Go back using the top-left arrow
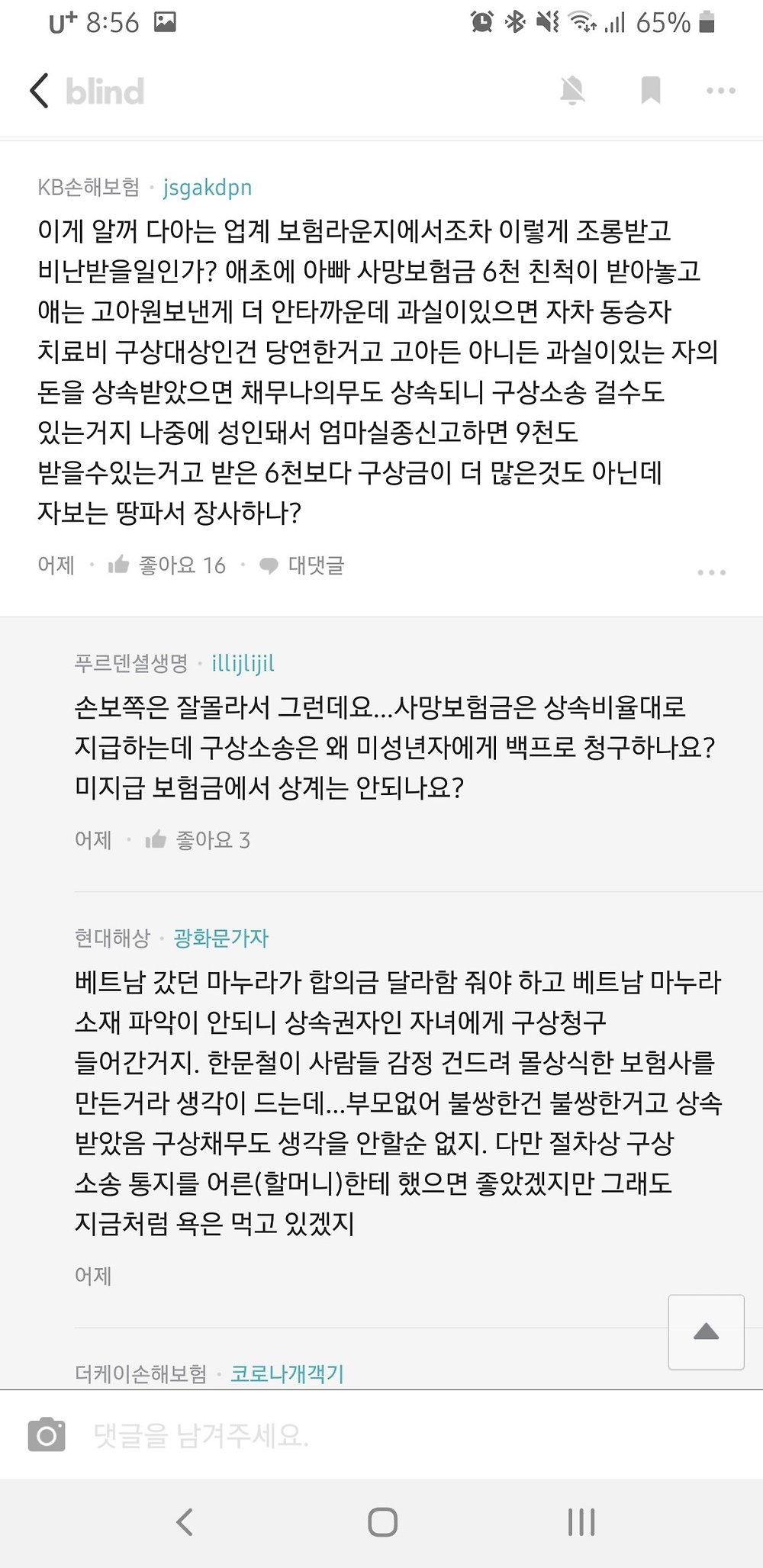The height and width of the screenshot is (1568, 763). [40, 91]
